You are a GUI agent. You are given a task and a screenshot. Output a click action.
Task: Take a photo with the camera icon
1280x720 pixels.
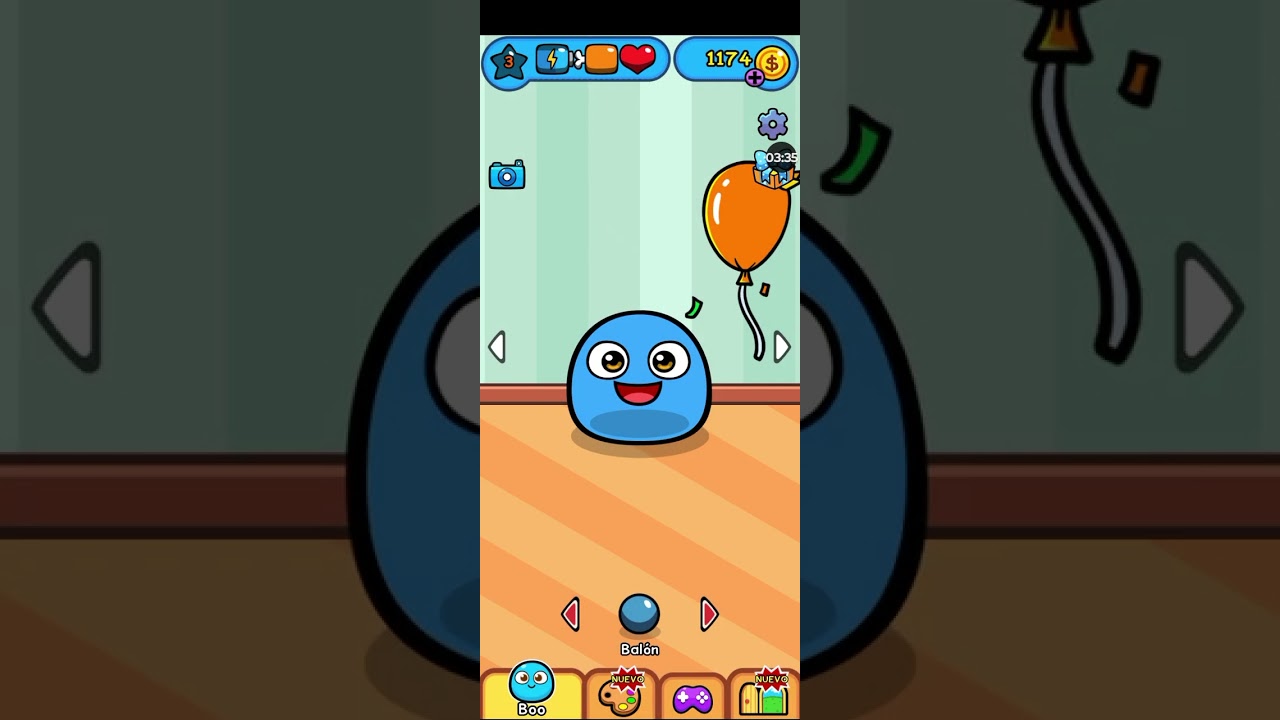click(507, 176)
